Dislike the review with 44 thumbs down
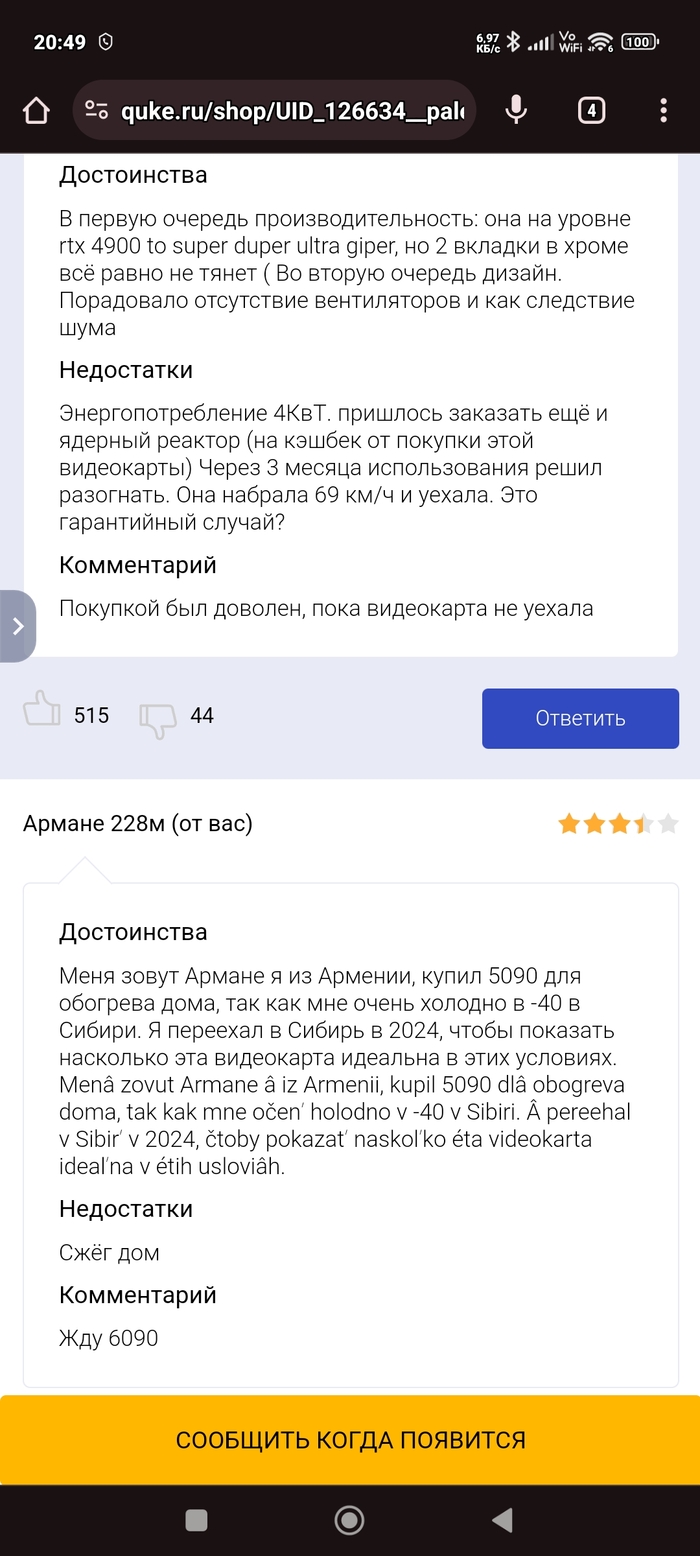The image size is (700, 1556). (x=158, y=718)
